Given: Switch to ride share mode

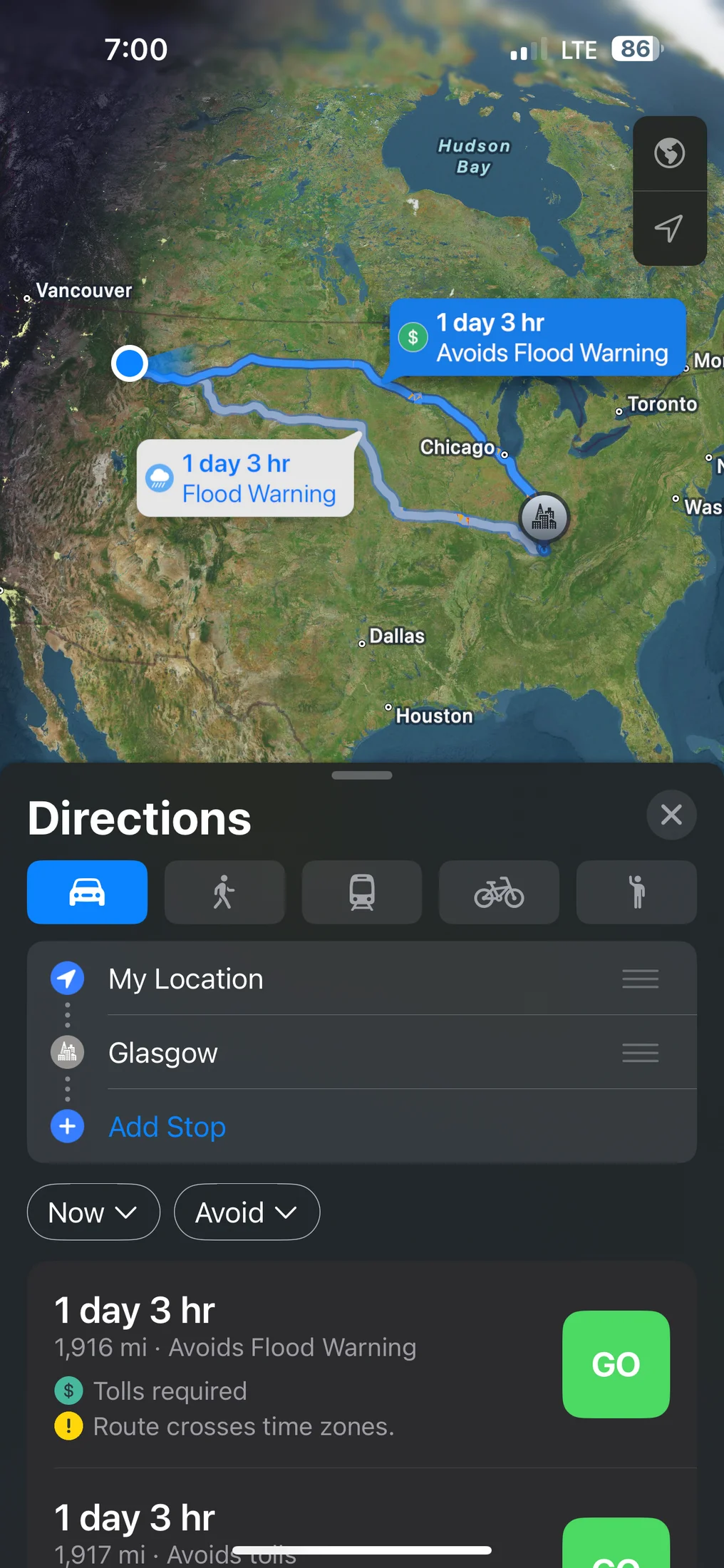Looking at the screenshot, I should coord(636,892).
